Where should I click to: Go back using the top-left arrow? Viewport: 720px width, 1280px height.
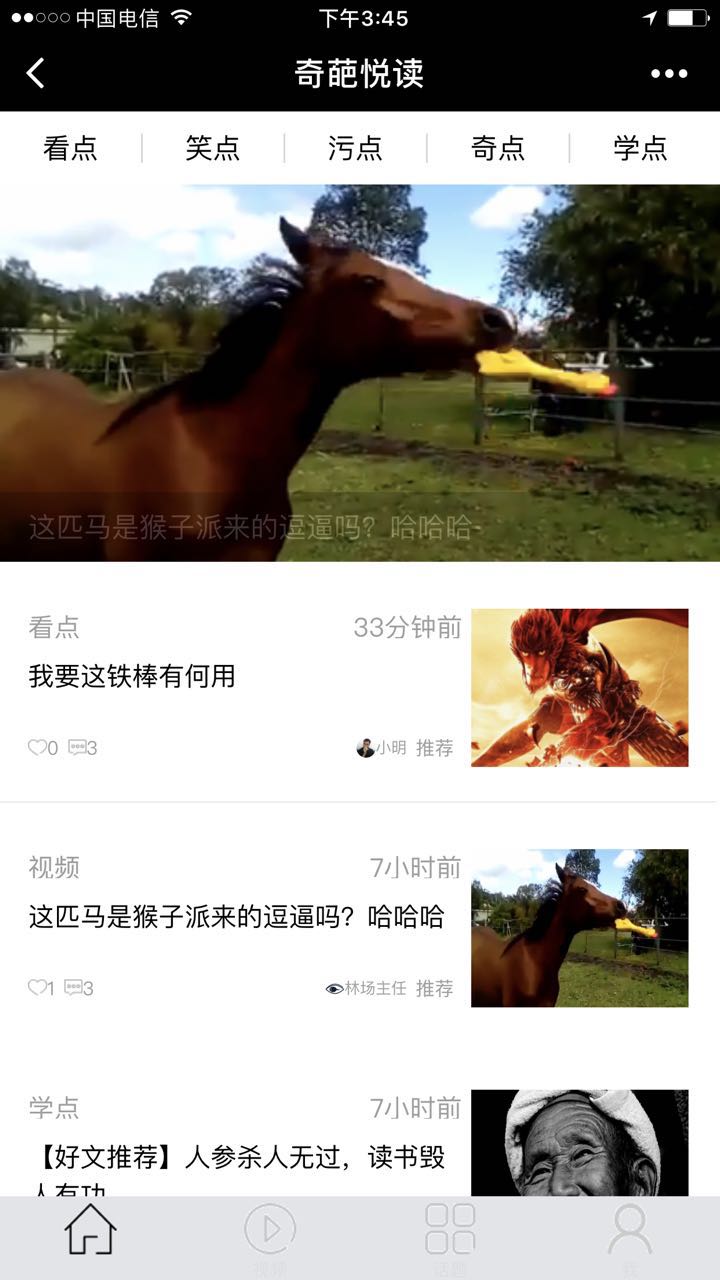click(36, 73)
